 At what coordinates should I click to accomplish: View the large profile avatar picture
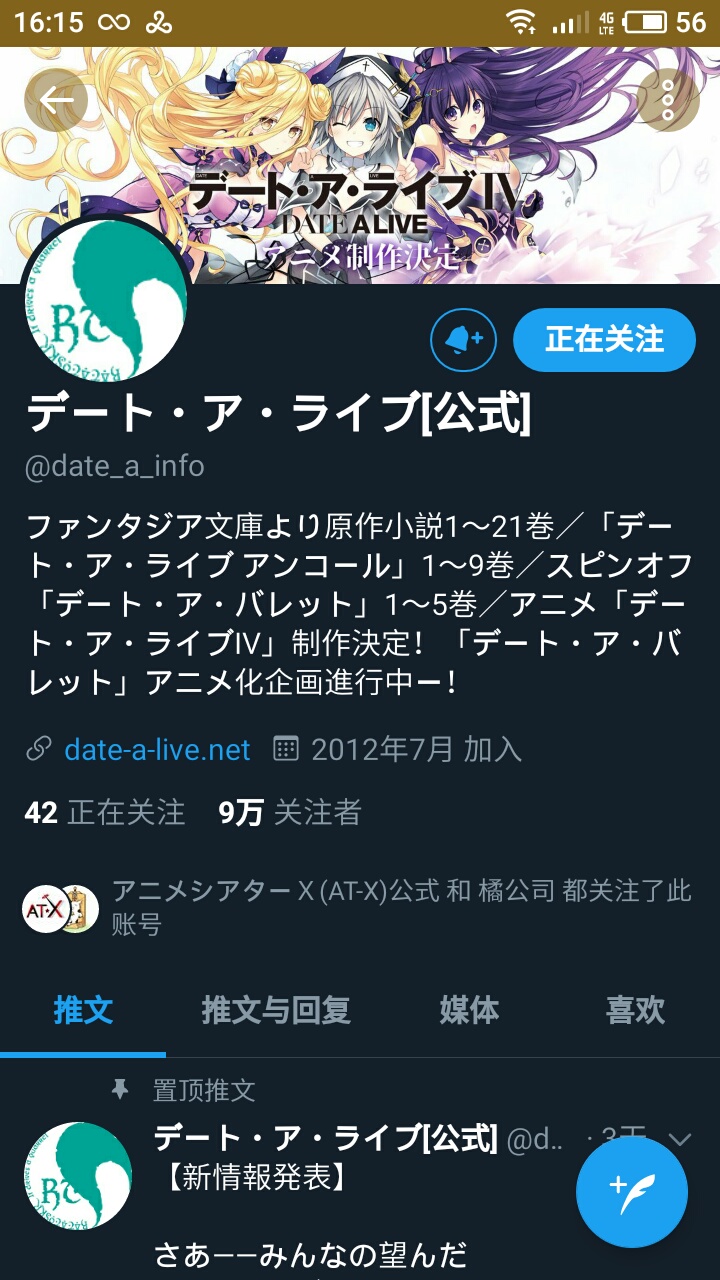point(104,302)
